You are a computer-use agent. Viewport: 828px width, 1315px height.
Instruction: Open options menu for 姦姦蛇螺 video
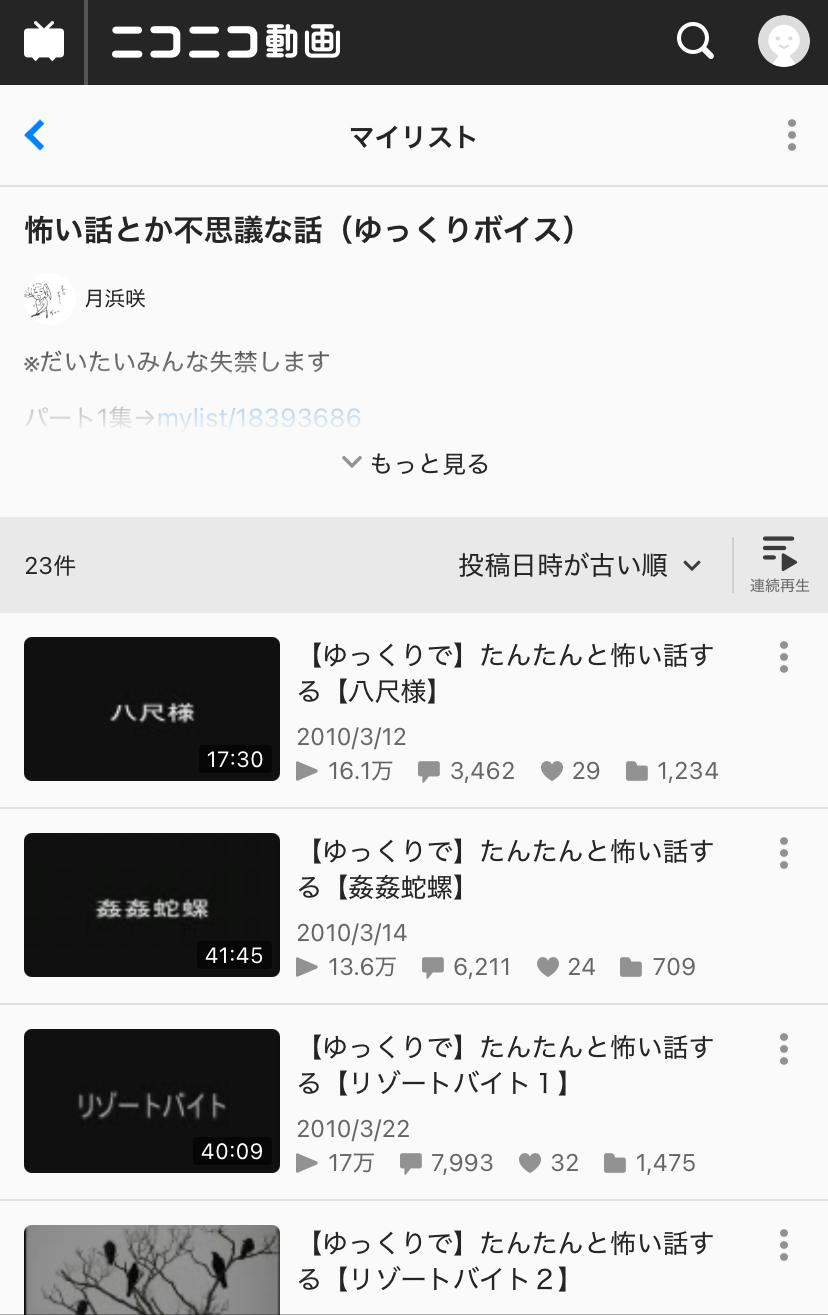[784, 853]
